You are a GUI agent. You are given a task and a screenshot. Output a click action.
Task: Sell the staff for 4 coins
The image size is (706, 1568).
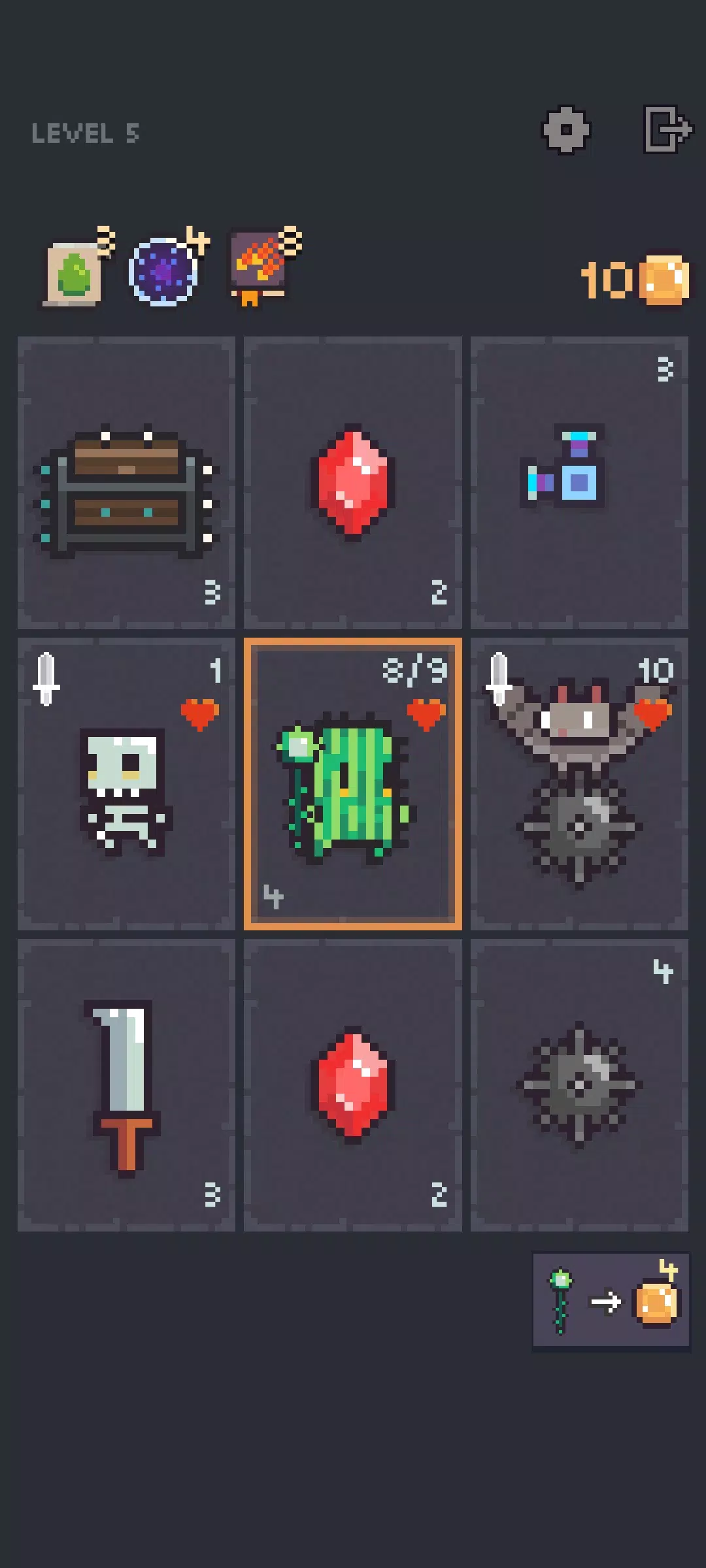(x=611, y=1299)
